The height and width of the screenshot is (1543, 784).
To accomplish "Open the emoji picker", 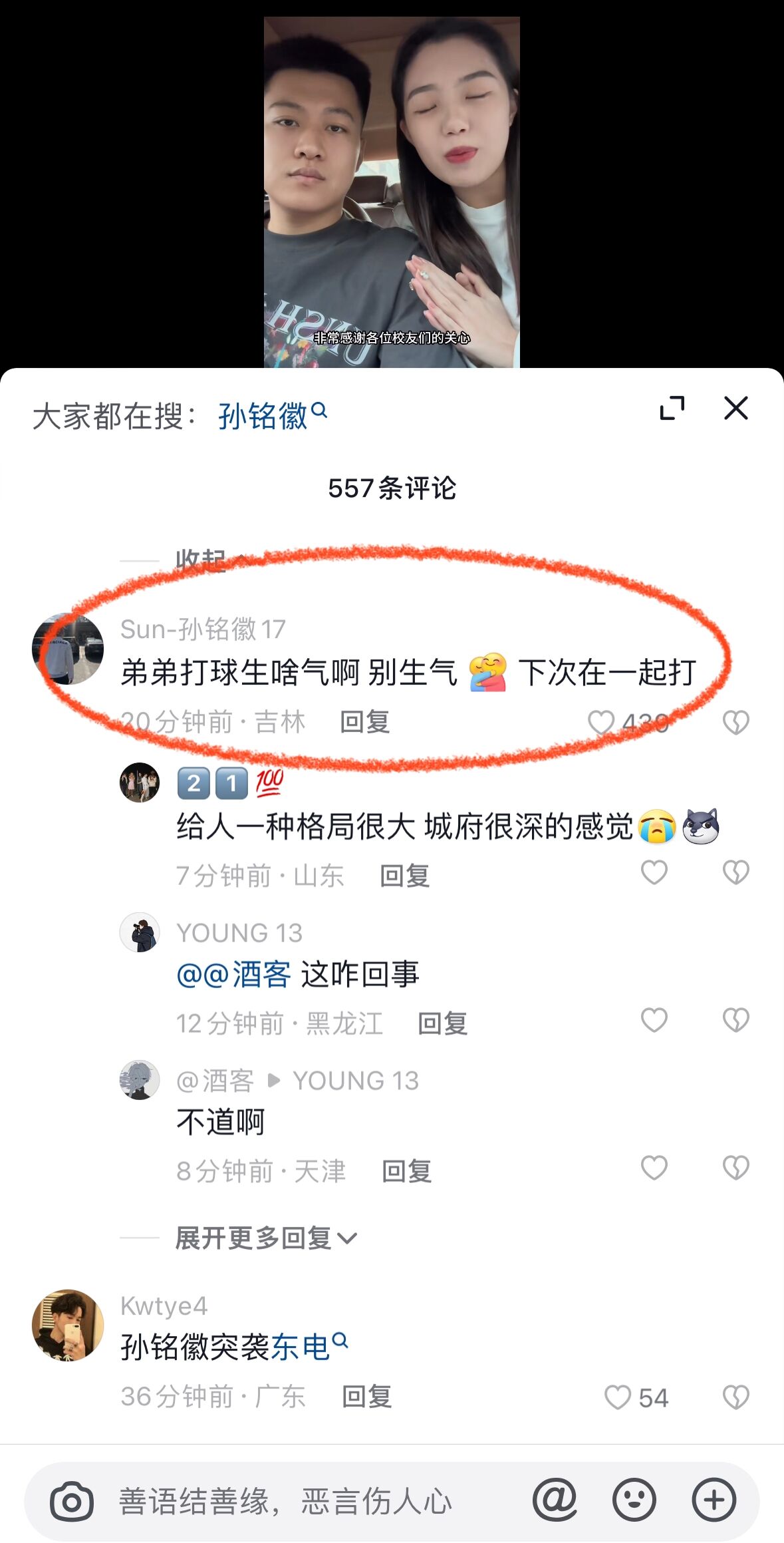I will click(x=634, y=1500).
